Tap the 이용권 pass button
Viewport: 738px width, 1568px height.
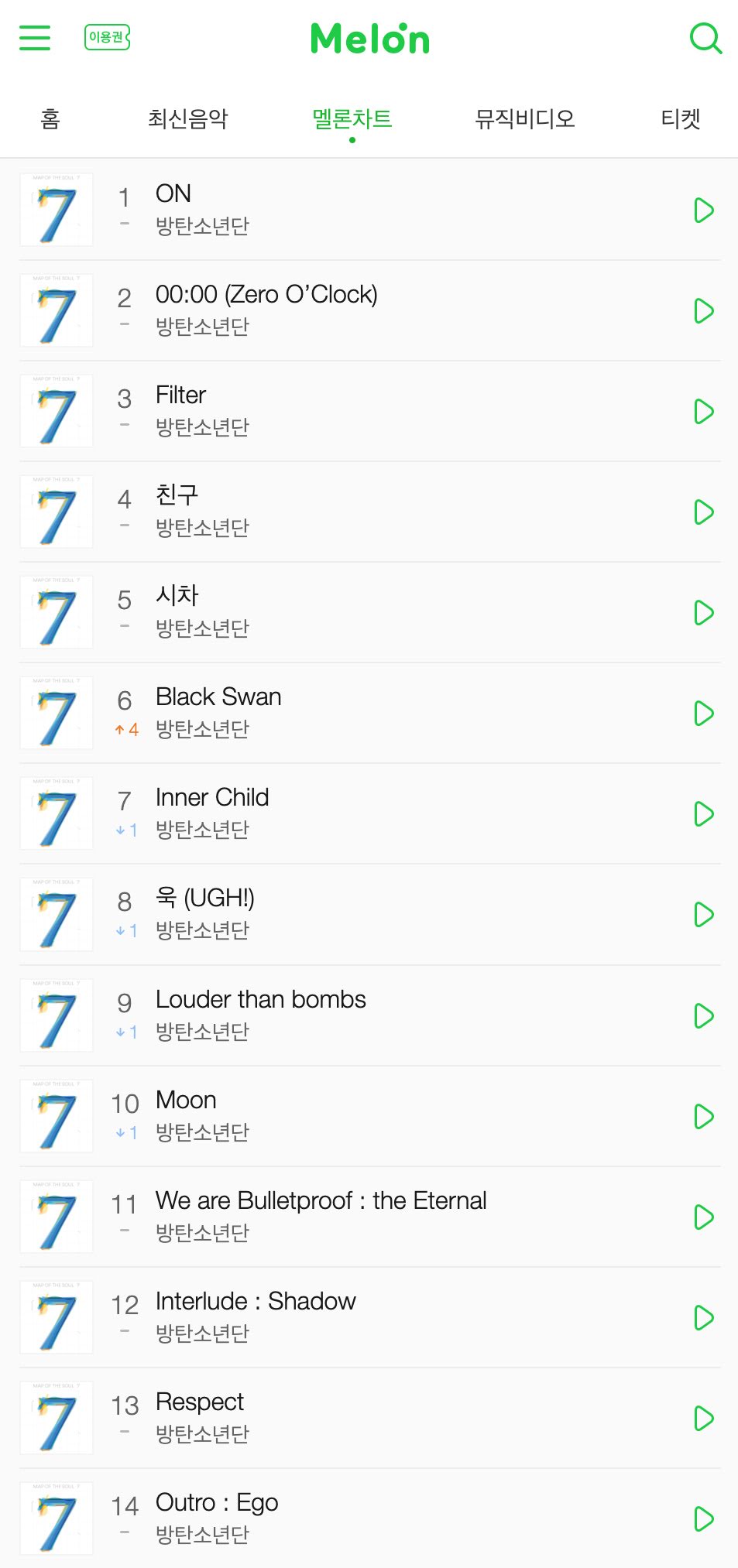tap(107, 37)
